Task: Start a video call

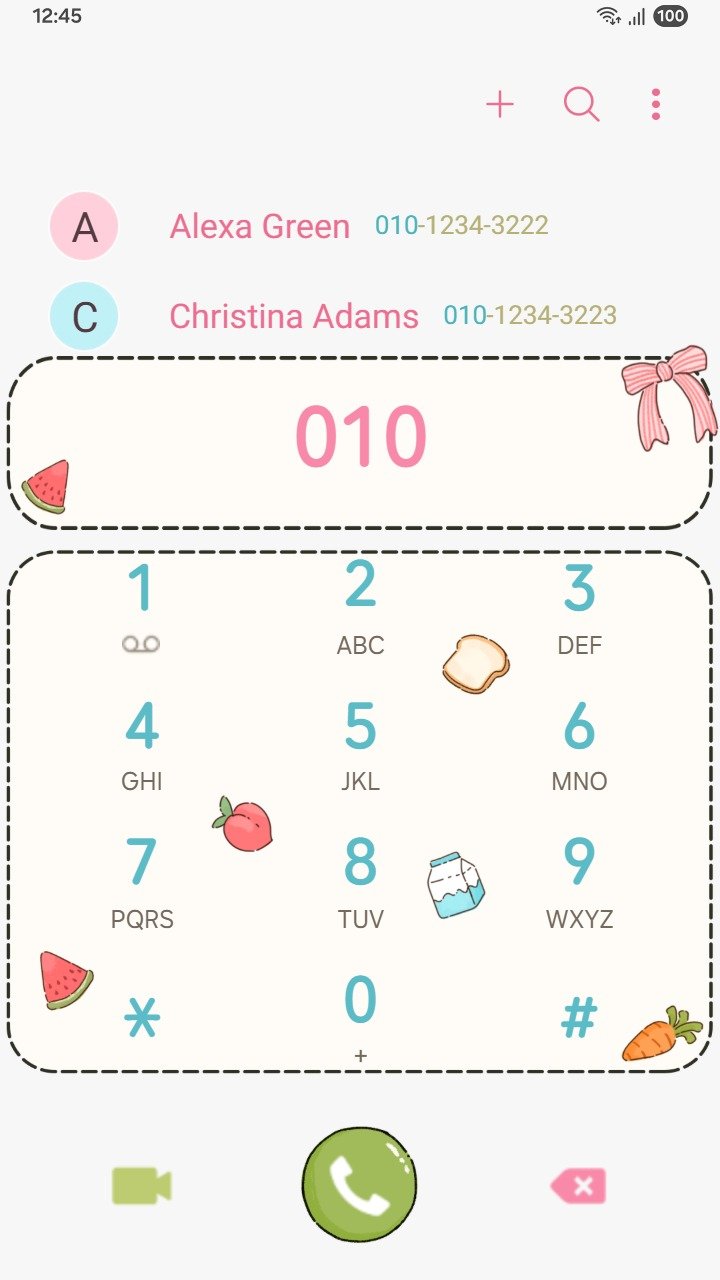Action: pyautogui.click(x=142, y=1186)
